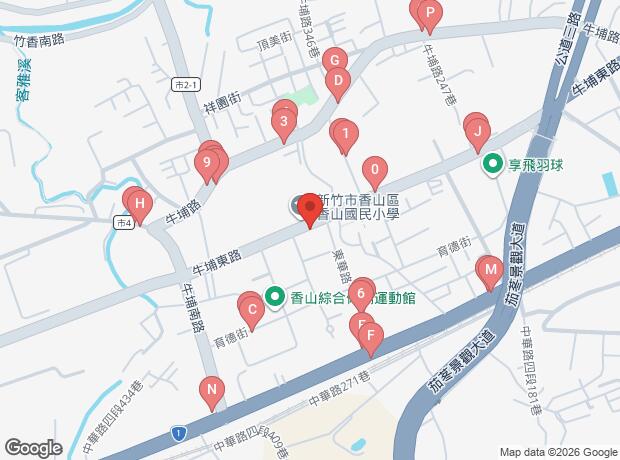Select the map marker labeled P
620x460 pixels.
[x=428, y=14]
